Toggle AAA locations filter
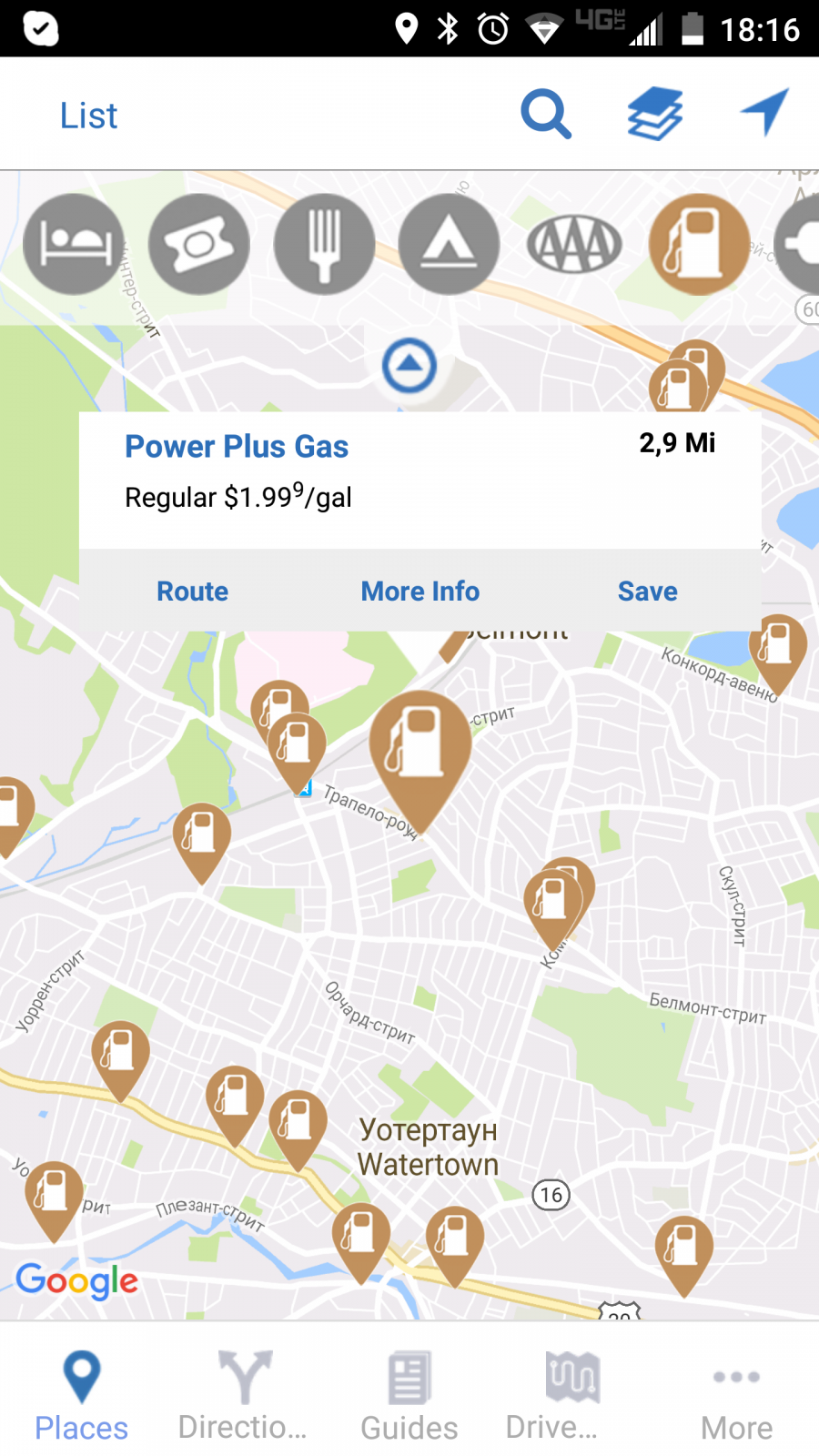819x1456 pixels. (575, 244)
